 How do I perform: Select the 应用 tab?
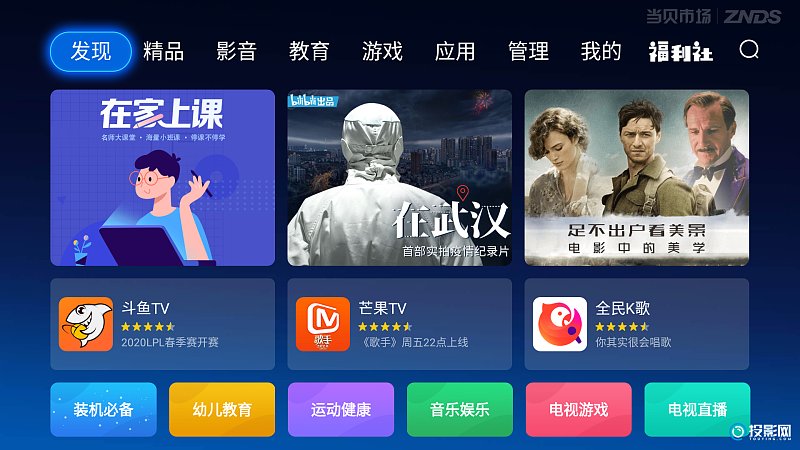click(x=455, y=51)
